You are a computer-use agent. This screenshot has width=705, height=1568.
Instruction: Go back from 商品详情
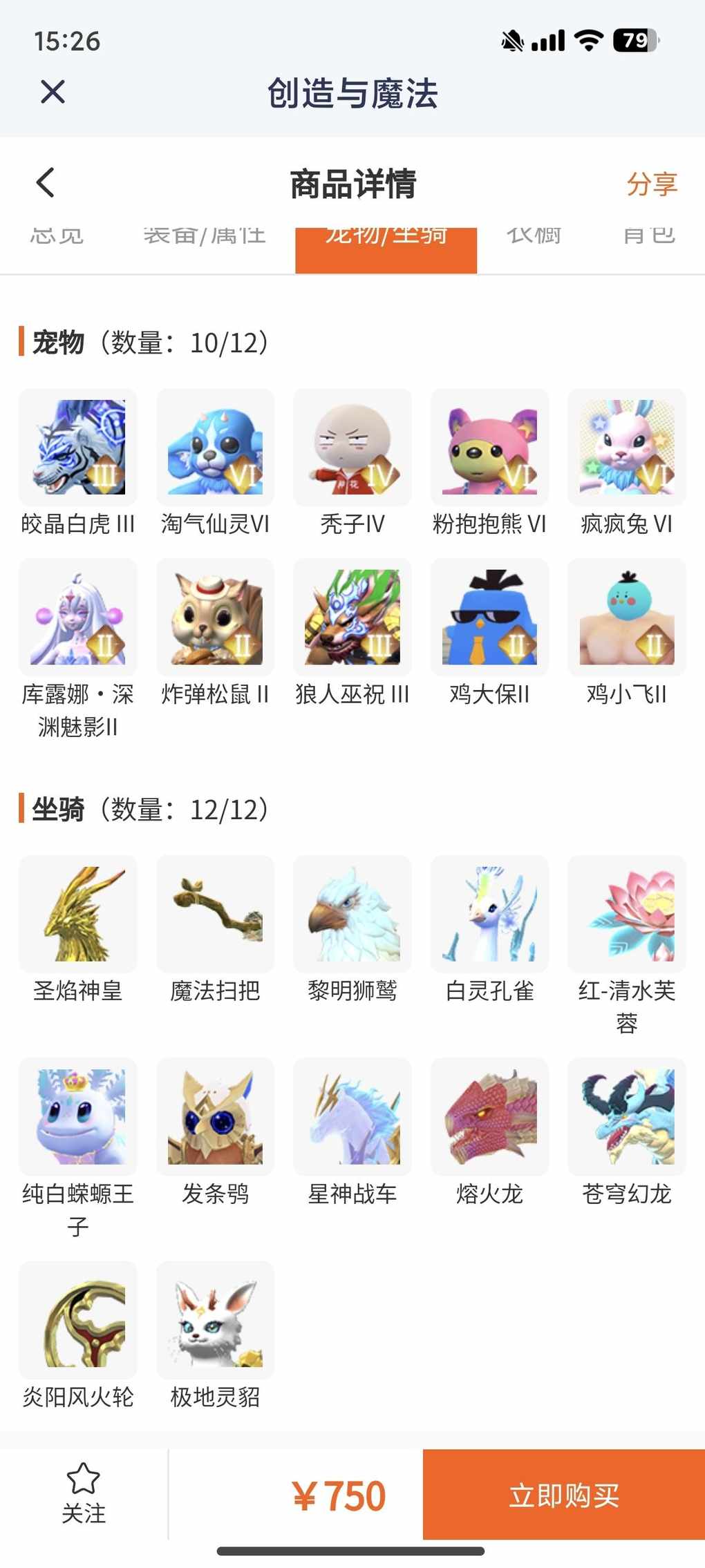click(46, 183)
